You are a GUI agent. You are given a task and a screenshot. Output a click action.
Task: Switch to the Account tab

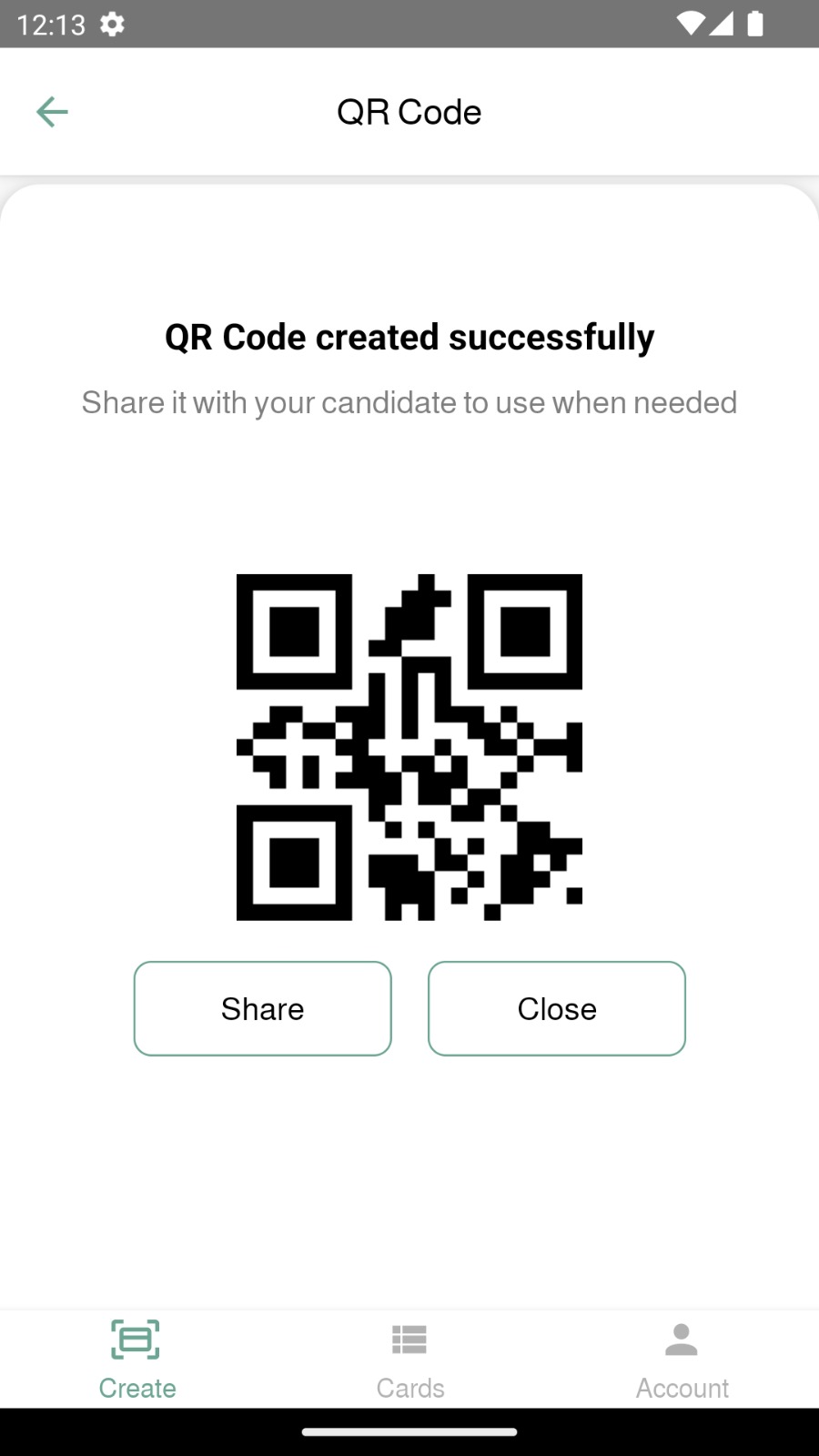tap(682, 1360)
